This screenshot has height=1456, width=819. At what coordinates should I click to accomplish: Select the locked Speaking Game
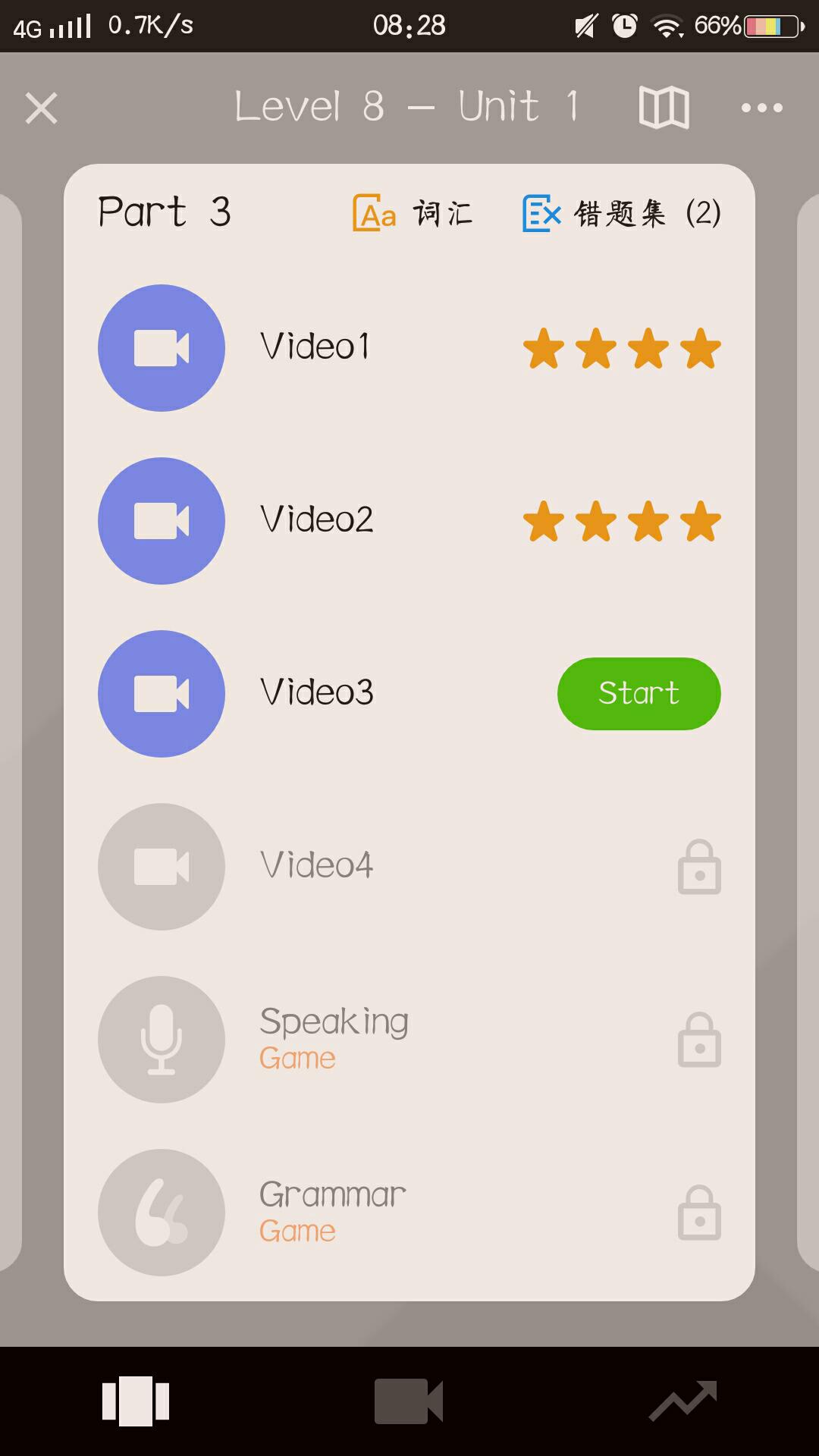409,1040
